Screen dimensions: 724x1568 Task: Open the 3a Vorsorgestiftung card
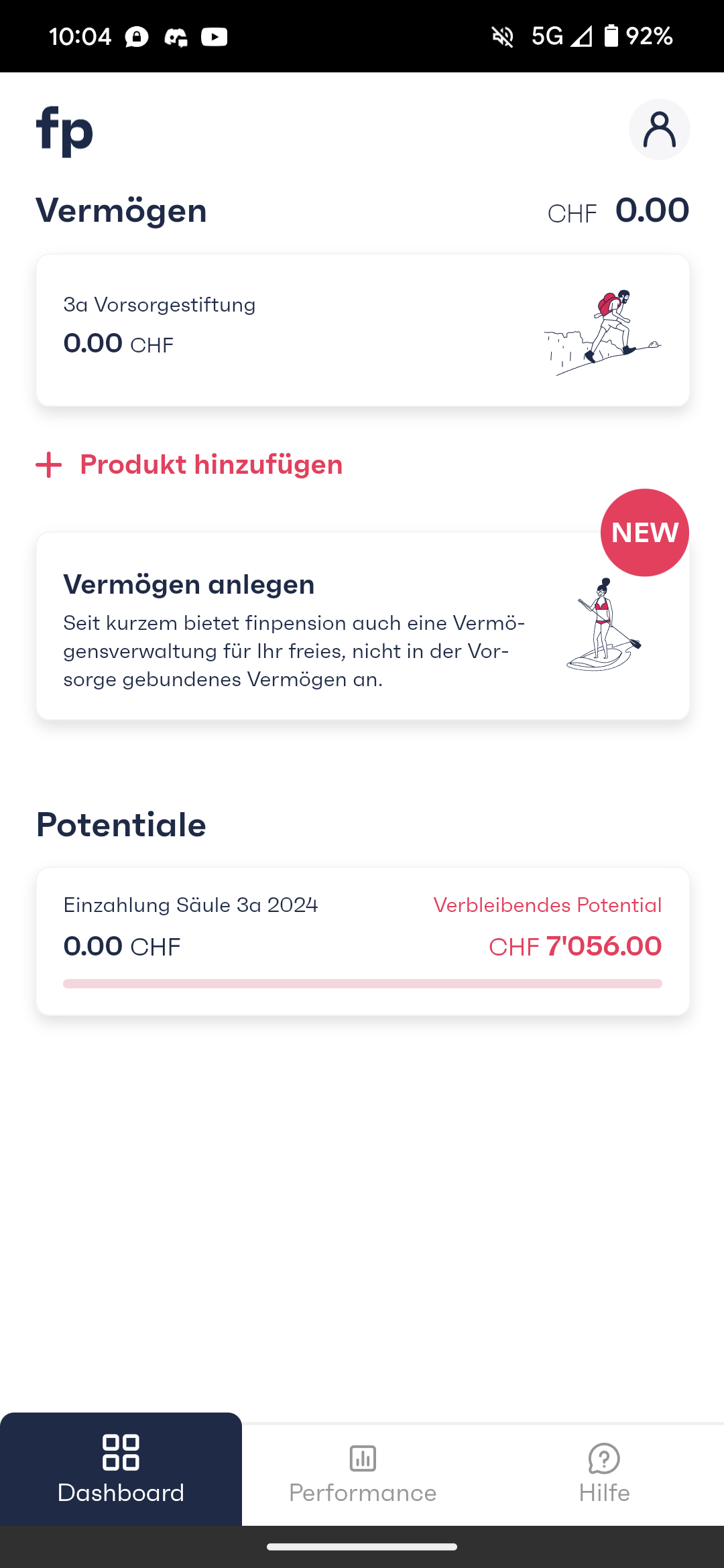tap(362, 330)
